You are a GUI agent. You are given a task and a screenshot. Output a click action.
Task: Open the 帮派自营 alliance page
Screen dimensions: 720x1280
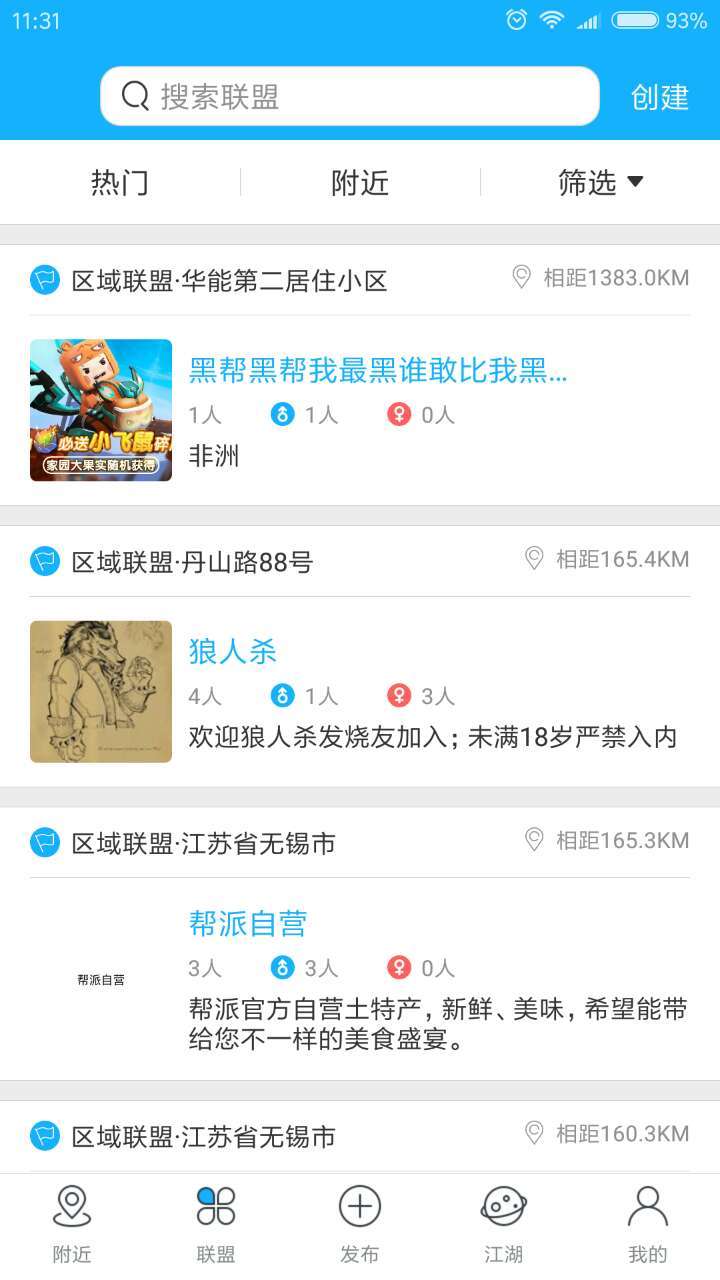tap(248, 922)
